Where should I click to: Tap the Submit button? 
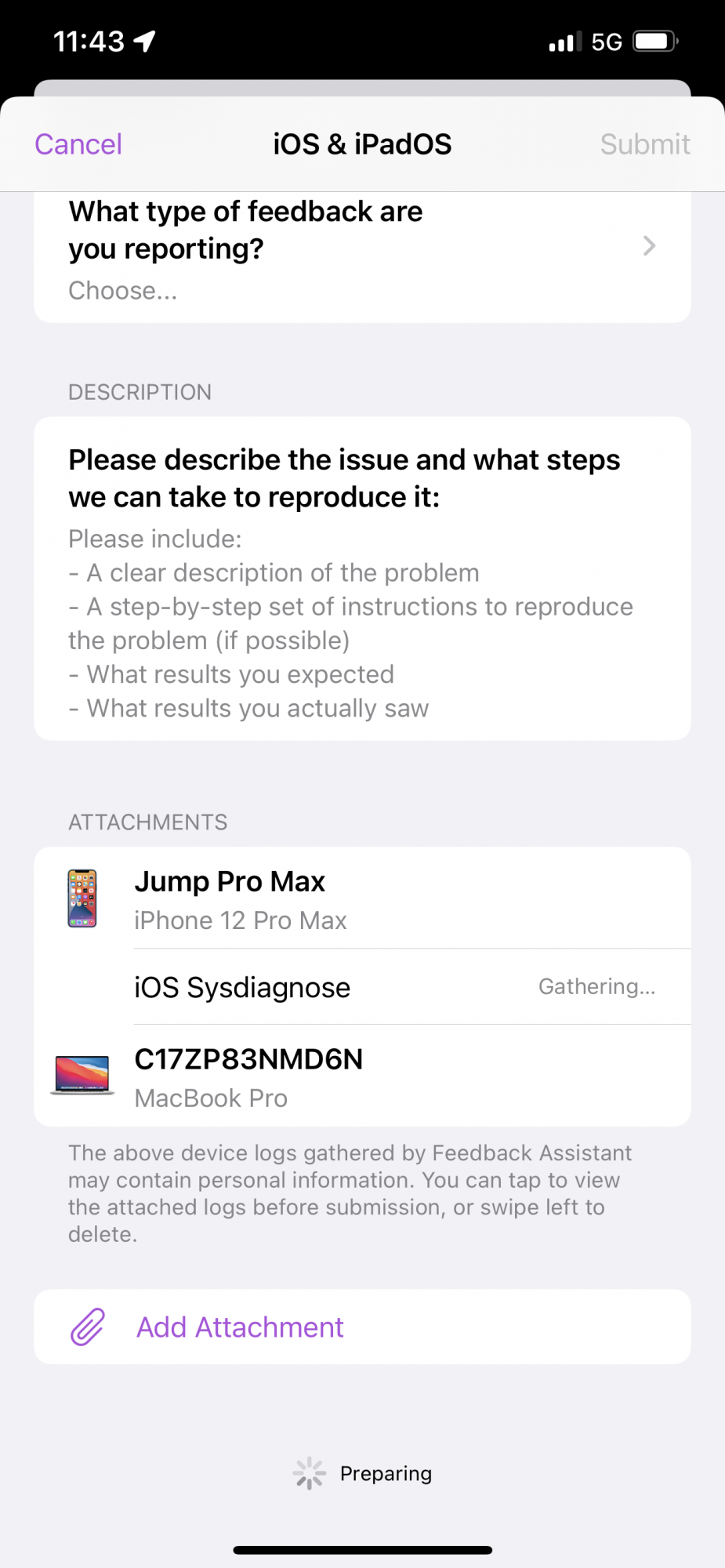pyautogui.click(x=644, y=144)
